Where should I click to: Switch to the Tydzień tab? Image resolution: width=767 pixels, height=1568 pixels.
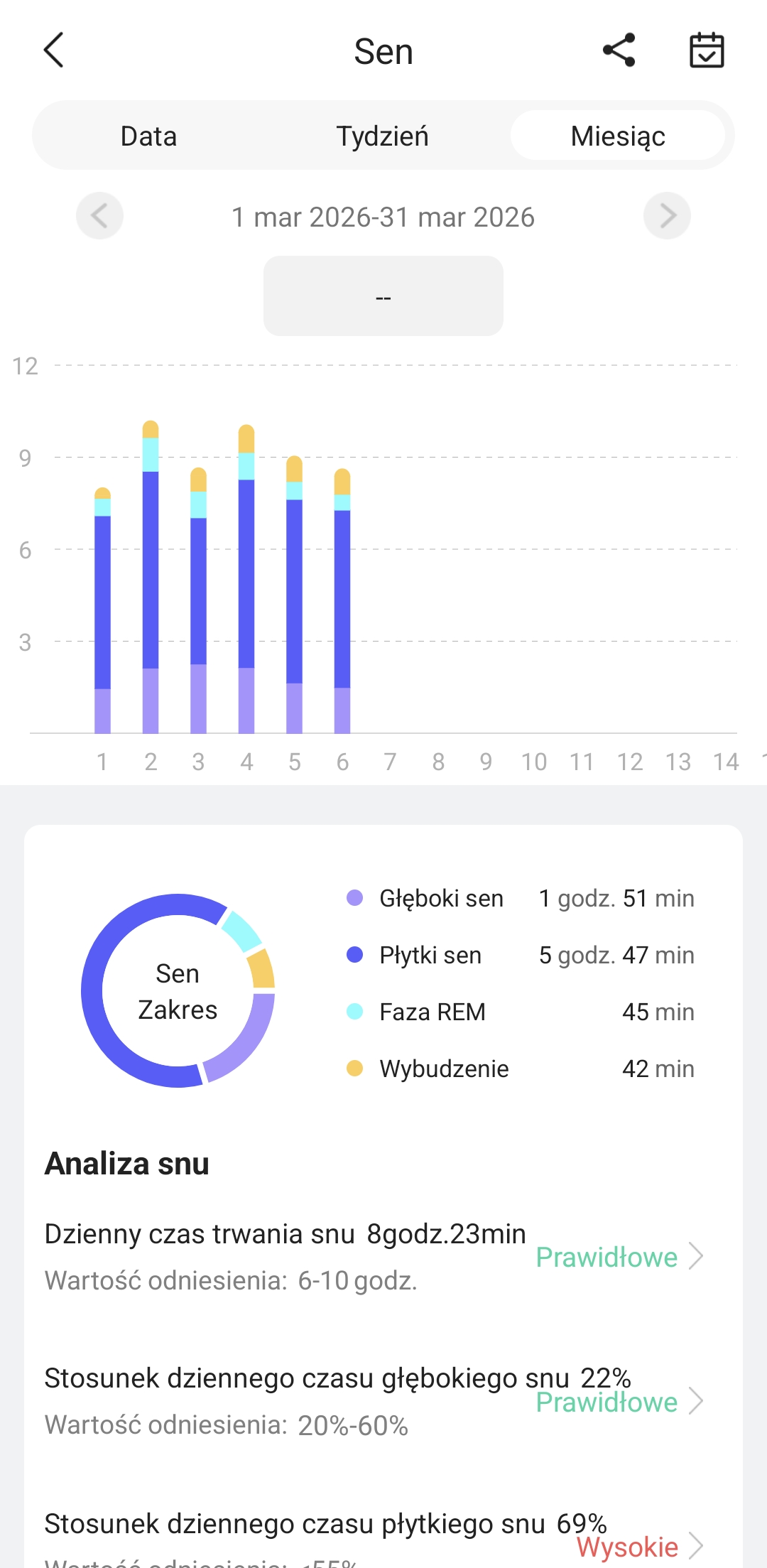[x=382, y=136]
